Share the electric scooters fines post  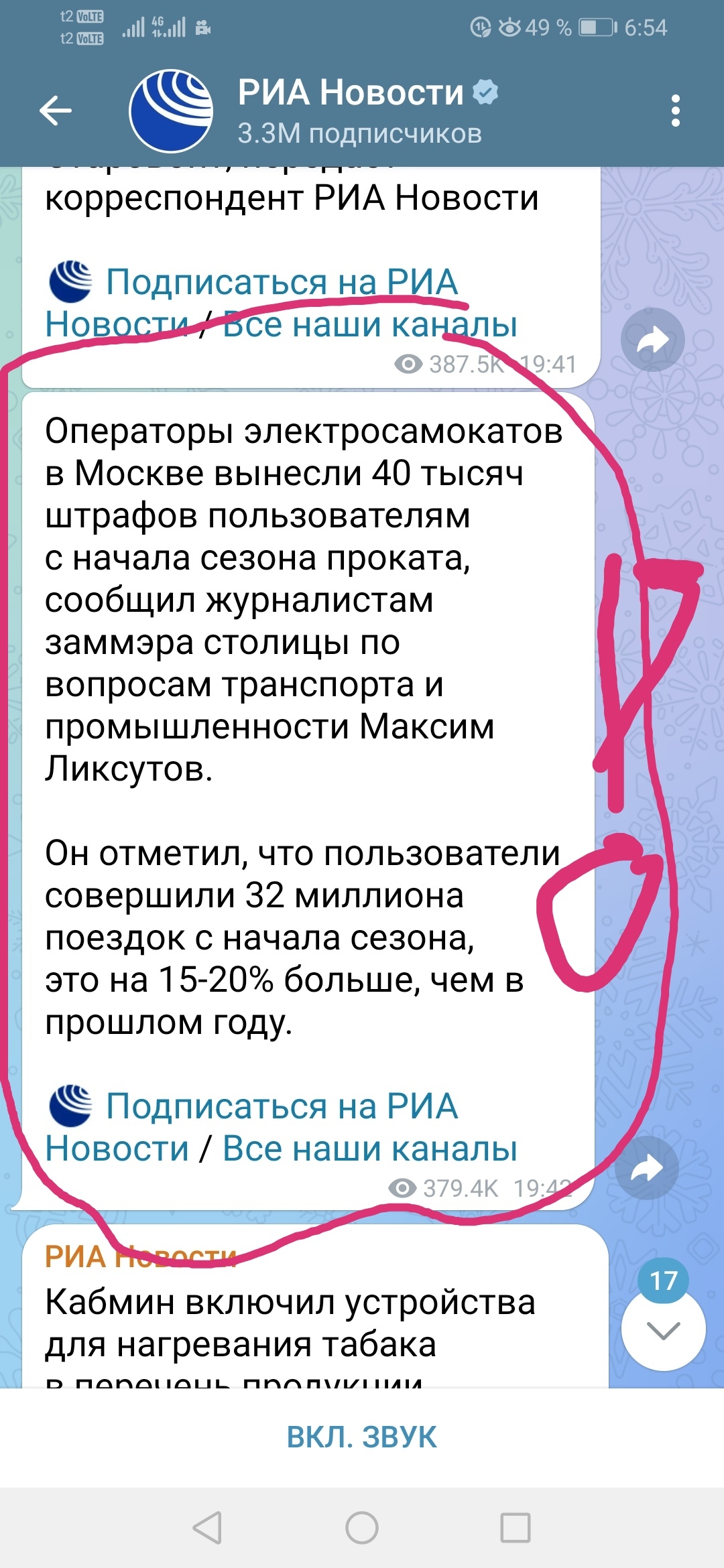click(x=647, y=1169)
